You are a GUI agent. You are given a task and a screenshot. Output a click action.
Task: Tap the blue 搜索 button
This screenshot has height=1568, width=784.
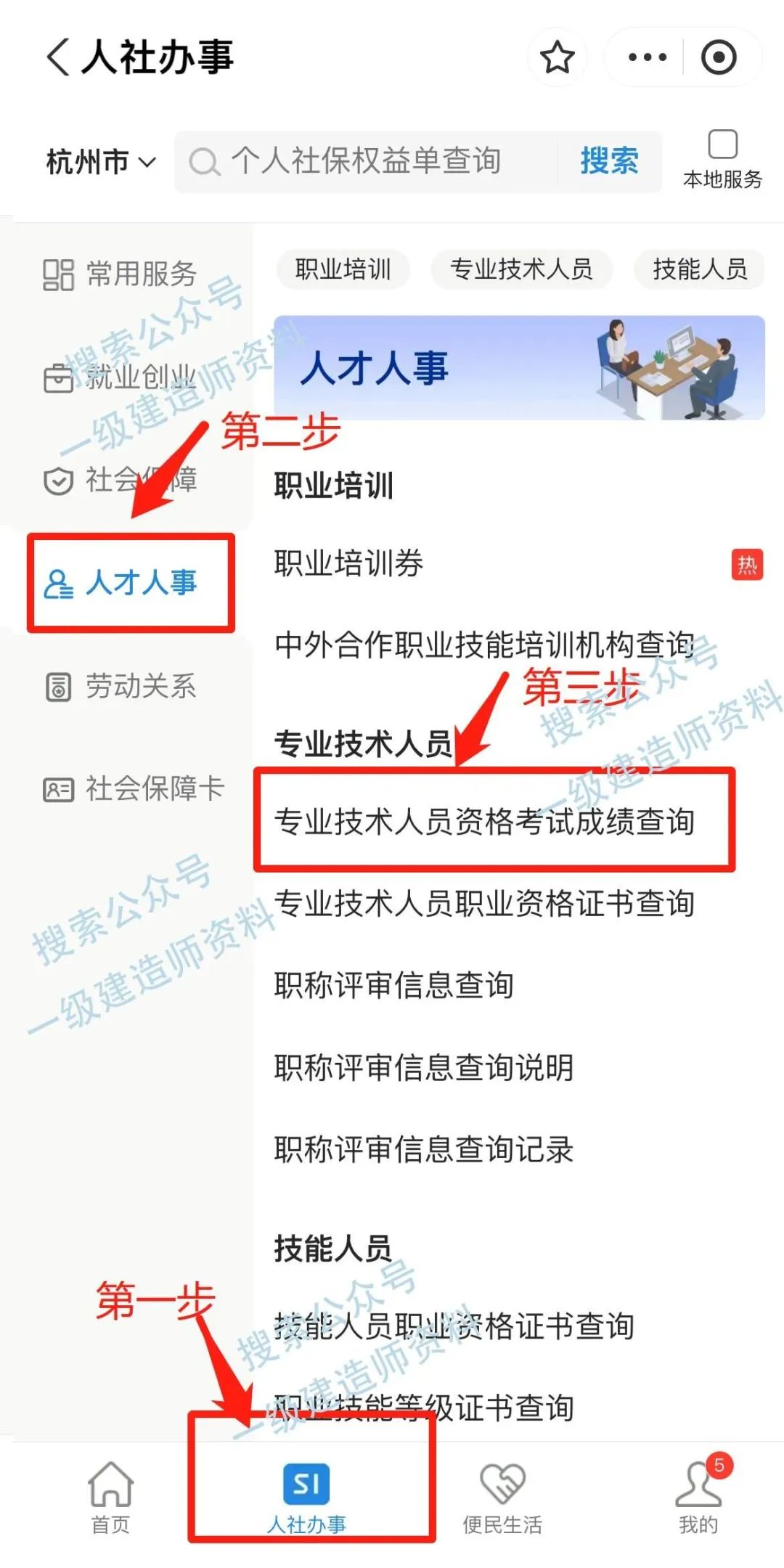tap(609, 161)
